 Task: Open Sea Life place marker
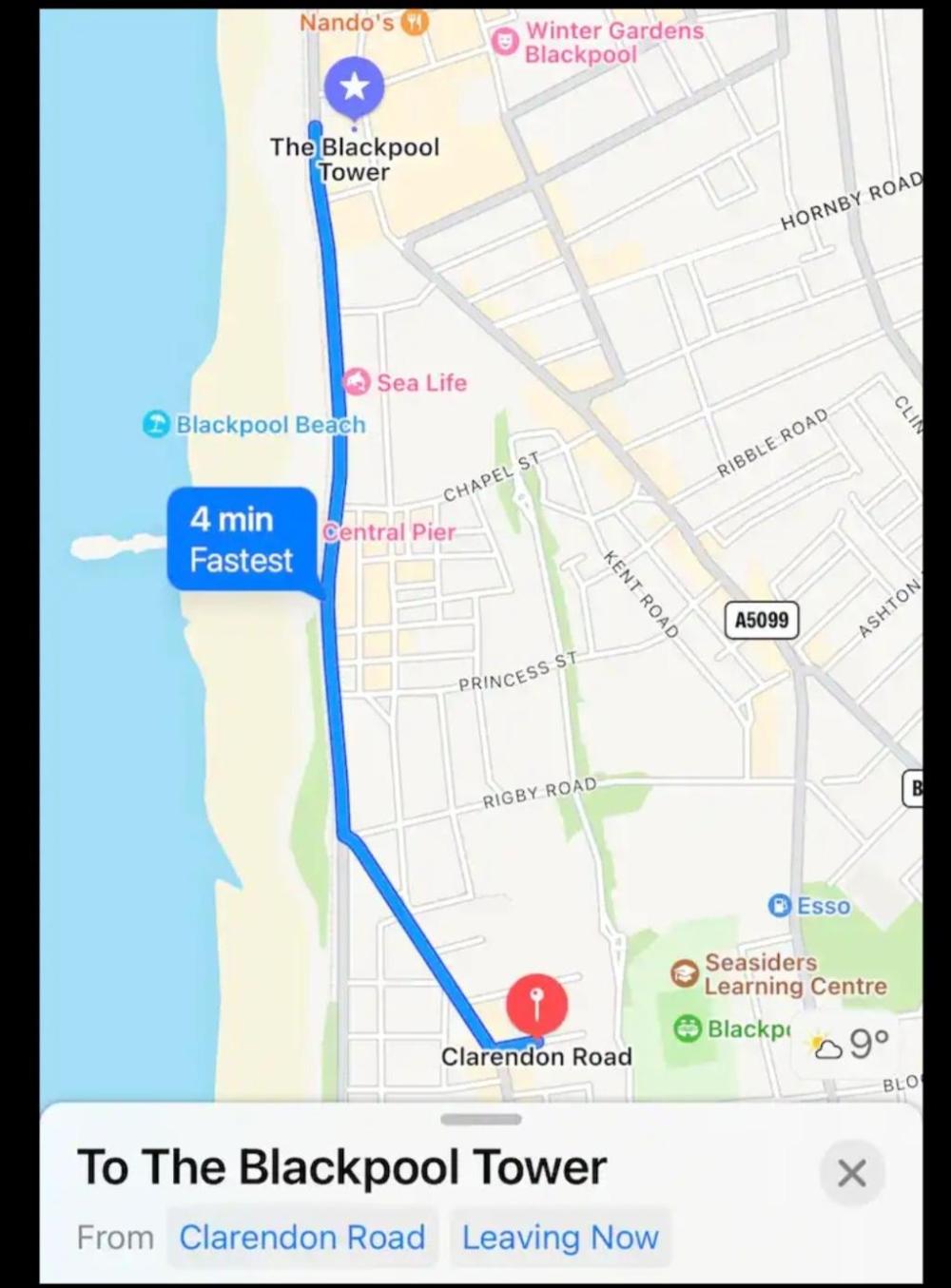point(357,382)
